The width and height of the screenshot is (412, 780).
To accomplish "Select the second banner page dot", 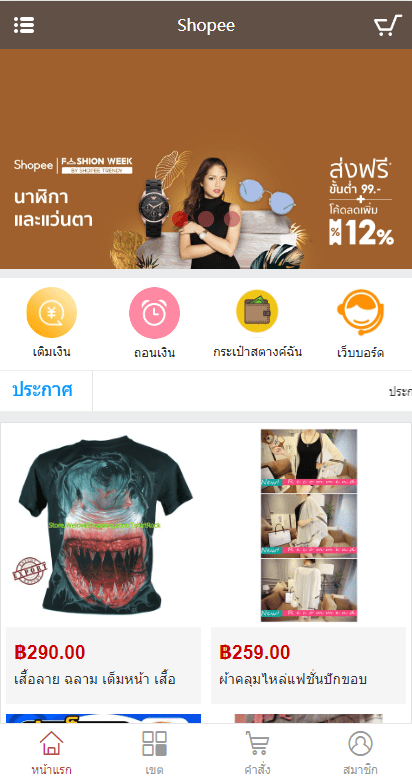I will (206, 219).
